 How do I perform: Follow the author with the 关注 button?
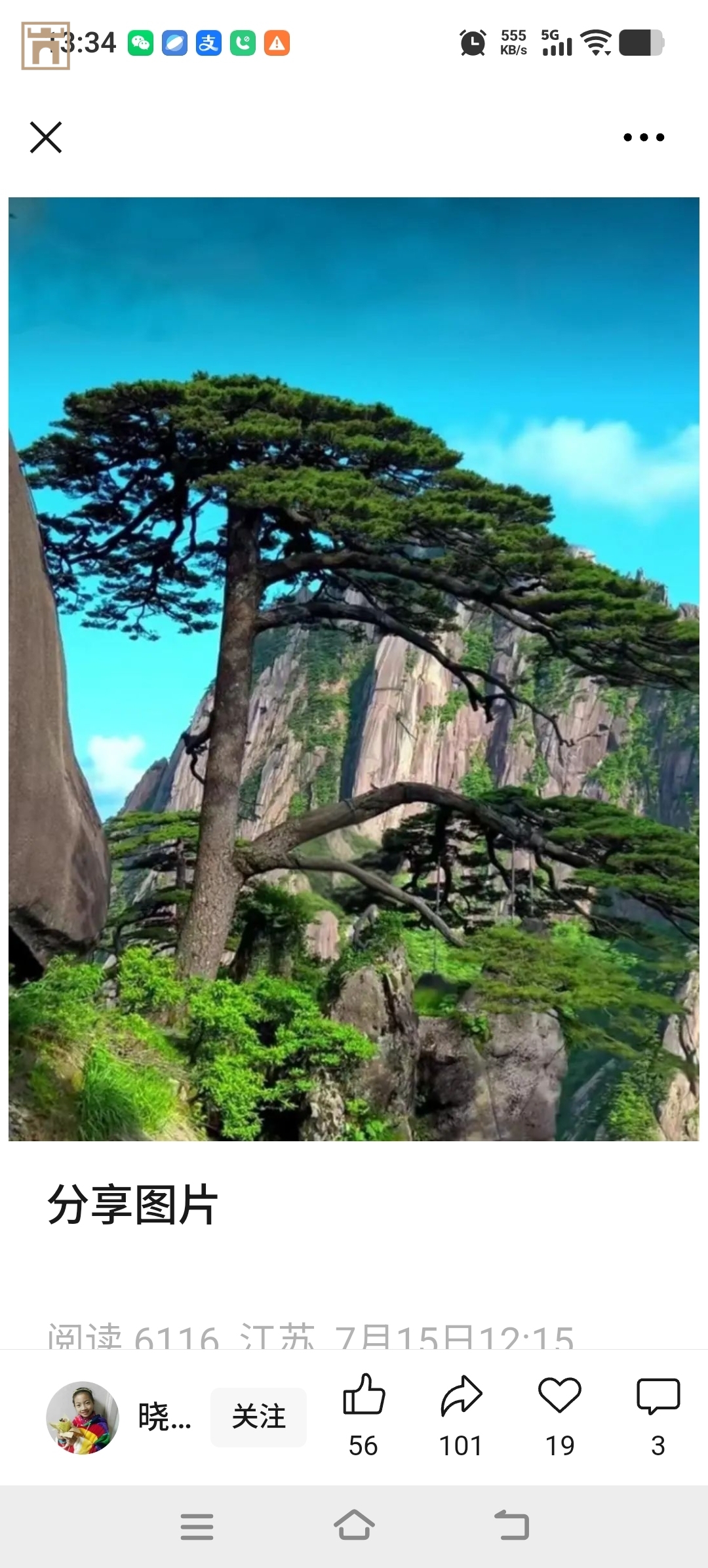click(258, 1417)
